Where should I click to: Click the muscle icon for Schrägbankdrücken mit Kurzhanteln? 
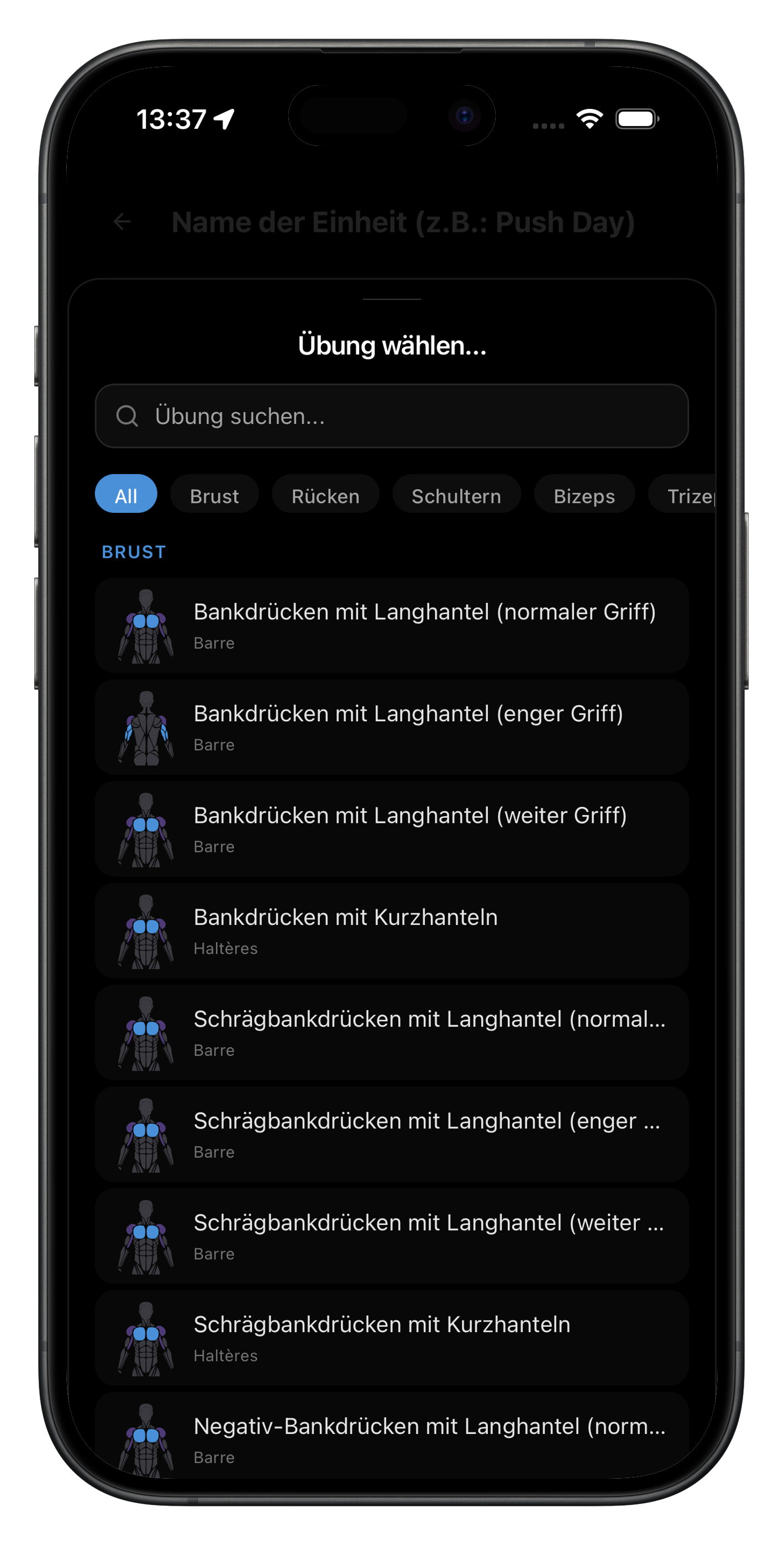click(146, 1338)
